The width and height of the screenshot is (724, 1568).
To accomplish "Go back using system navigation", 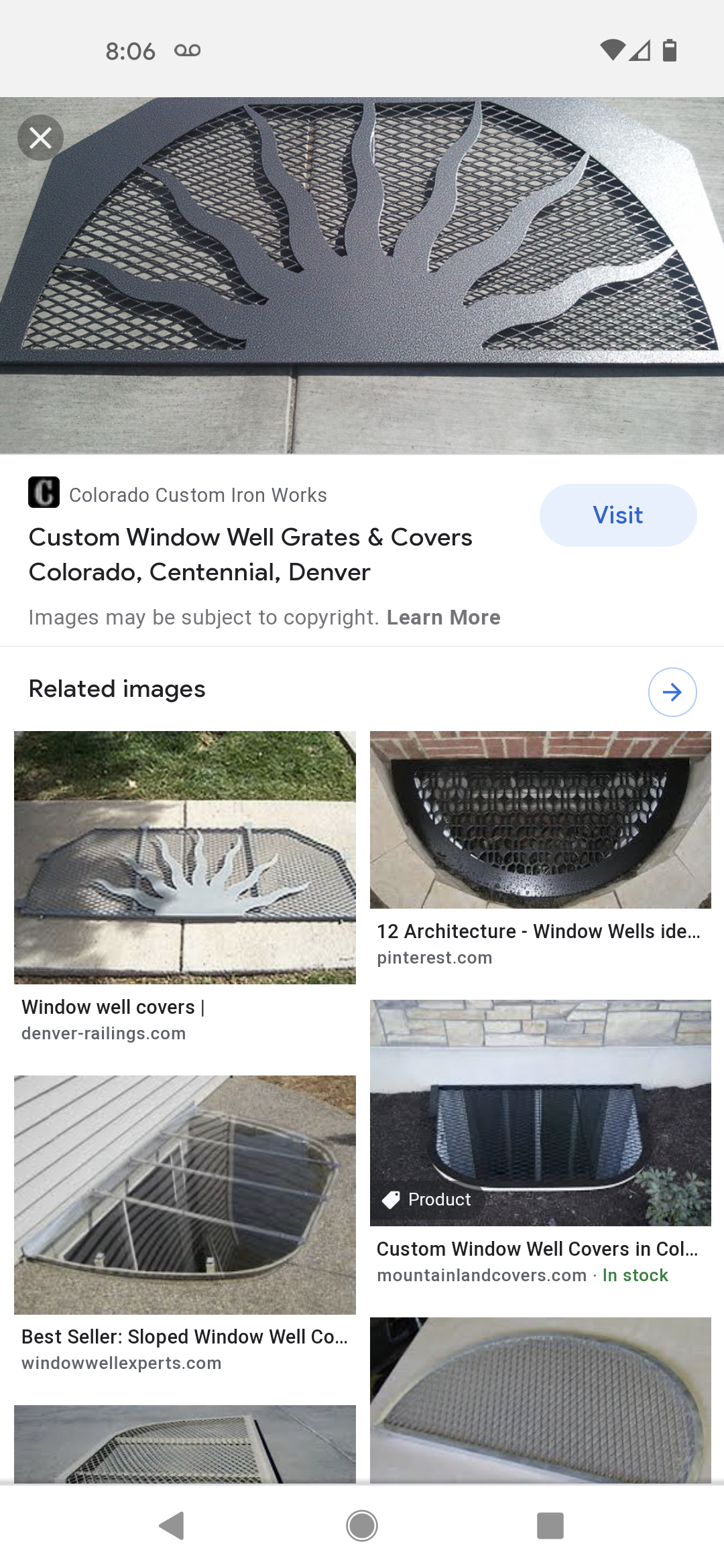I will click(172, 1526).
